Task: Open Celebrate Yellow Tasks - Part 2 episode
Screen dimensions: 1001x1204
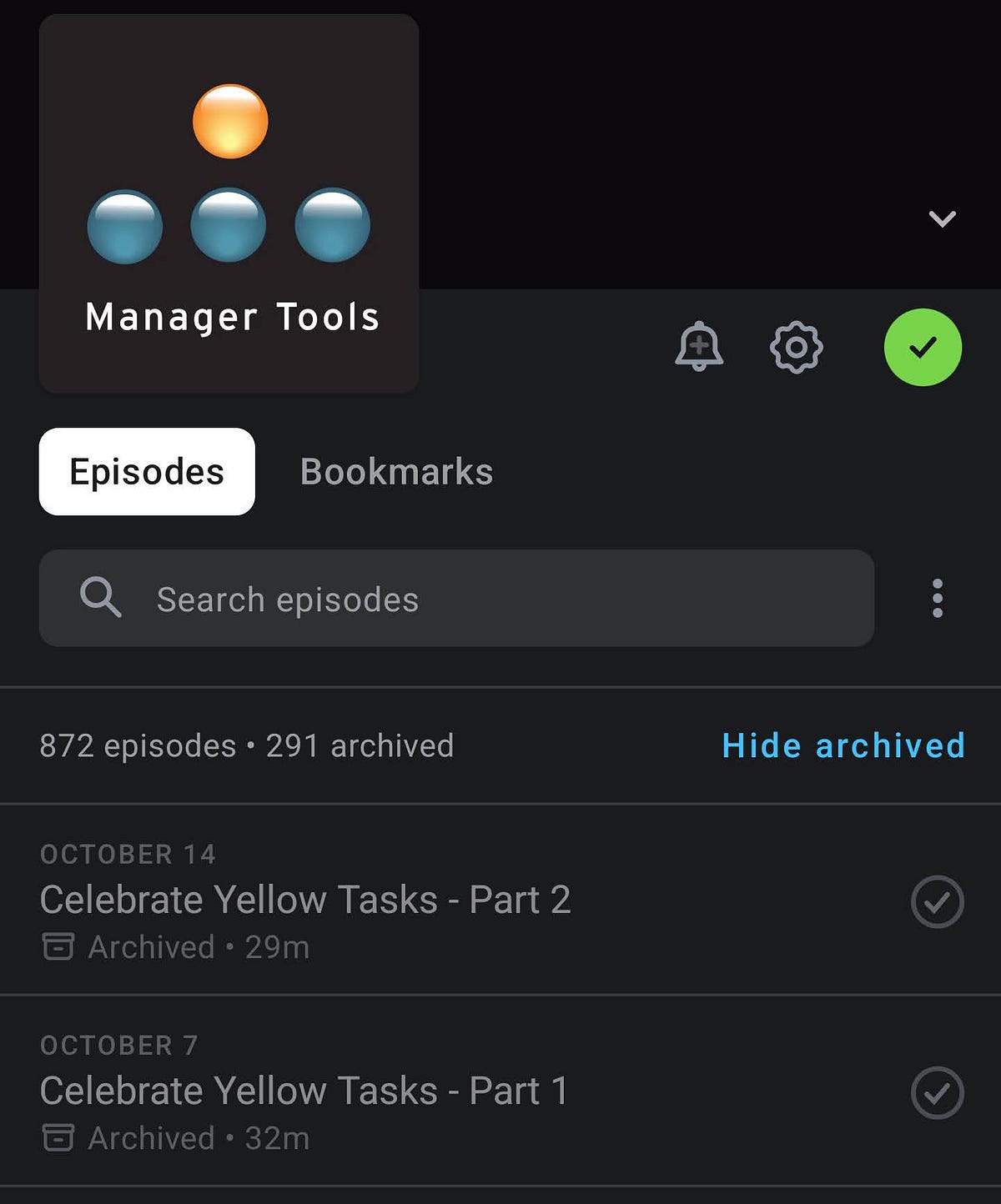Action: pyautogui.click(x=305, y=900)
